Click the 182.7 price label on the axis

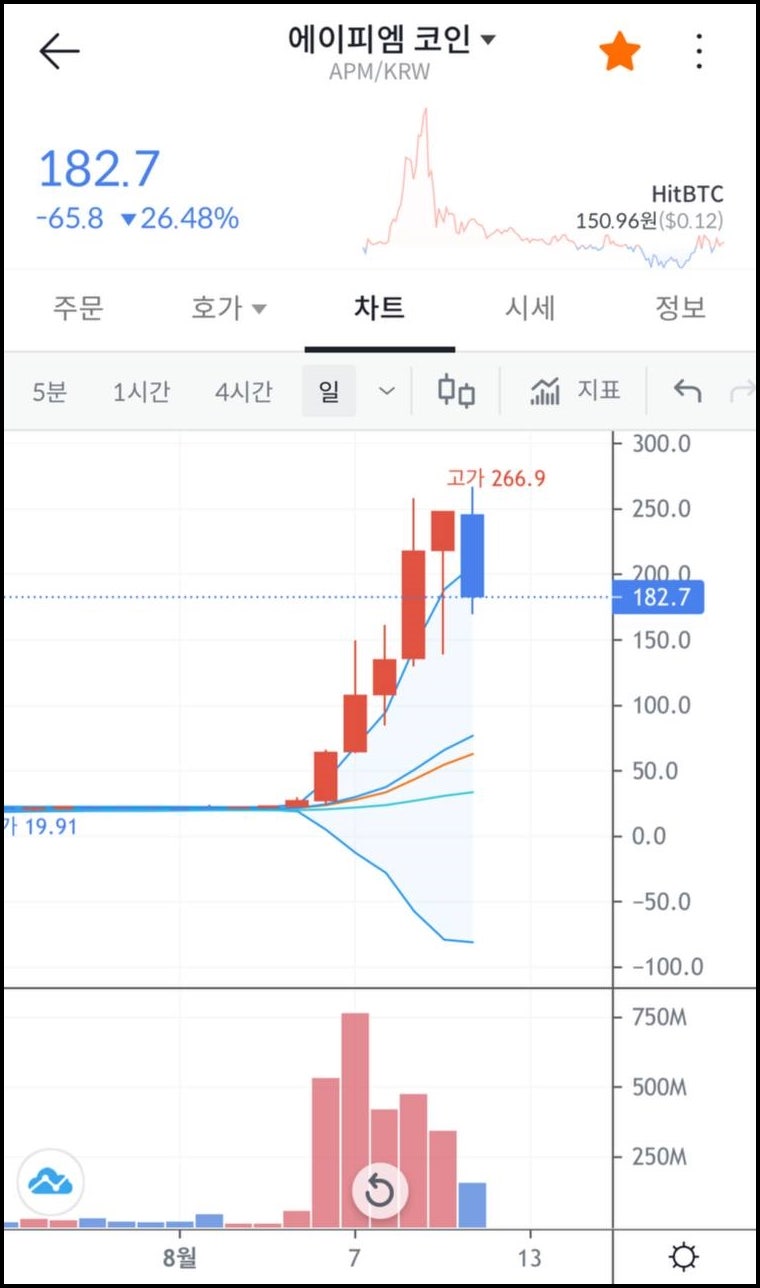pyautogui.click(x=662, y=597)
